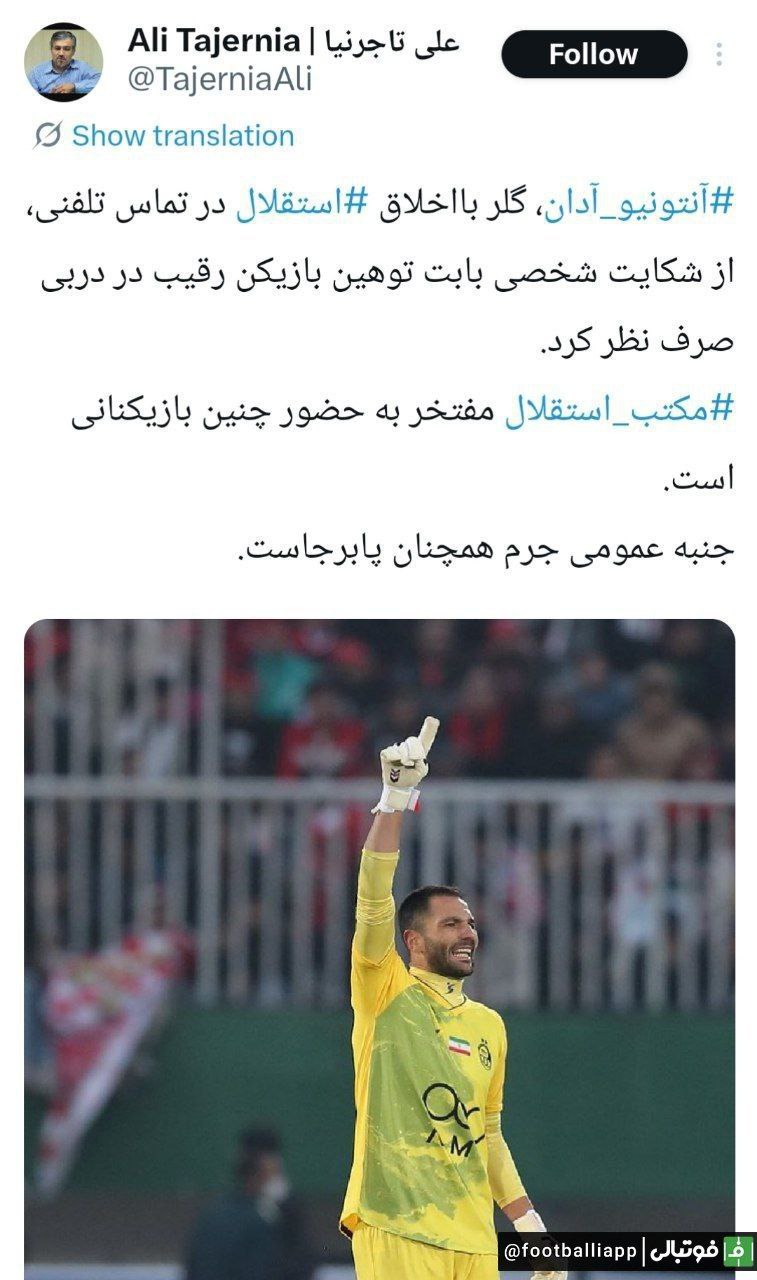757x1280 pixels.
Task: Open the tweet overflow menu
Action: pos(718,54)
